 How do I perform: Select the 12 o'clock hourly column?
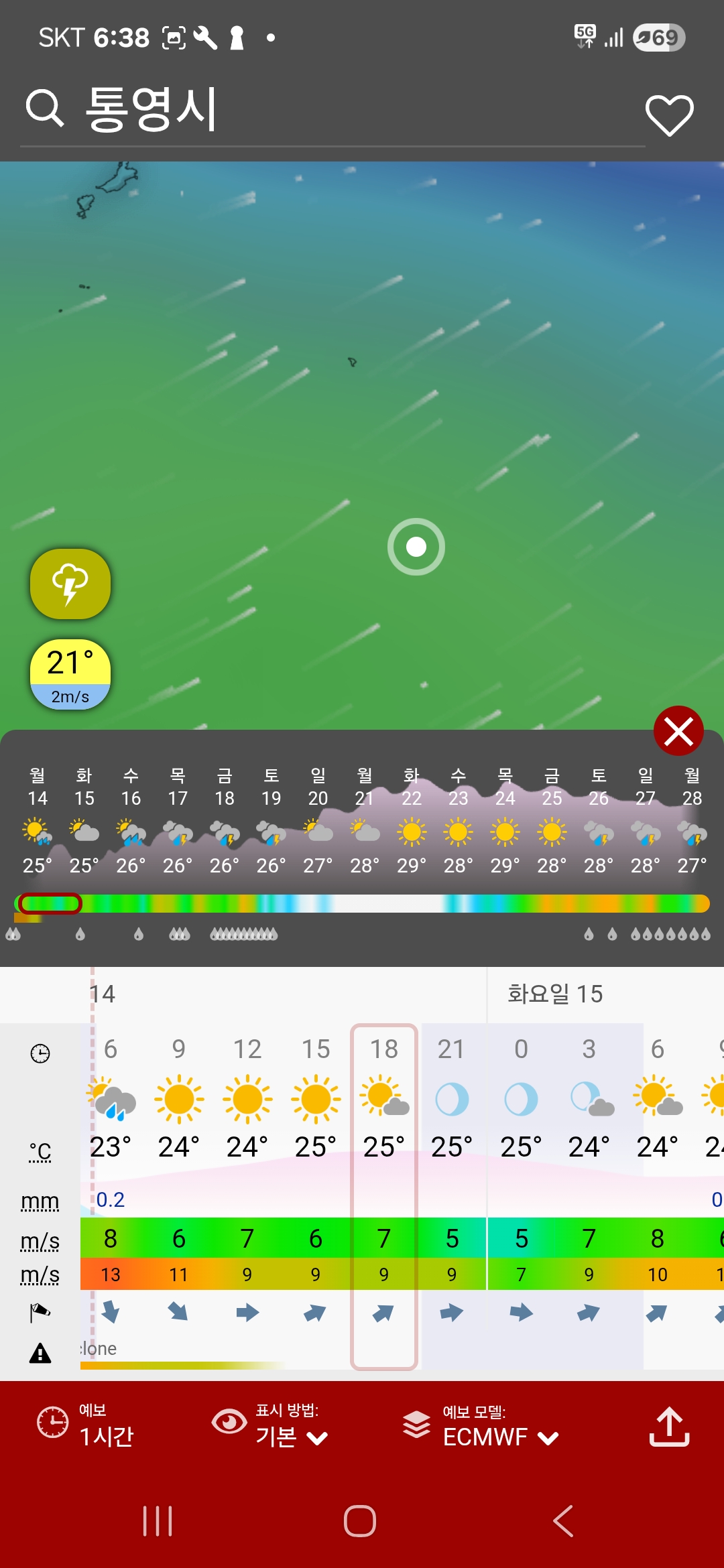[x=247, y=1193]
